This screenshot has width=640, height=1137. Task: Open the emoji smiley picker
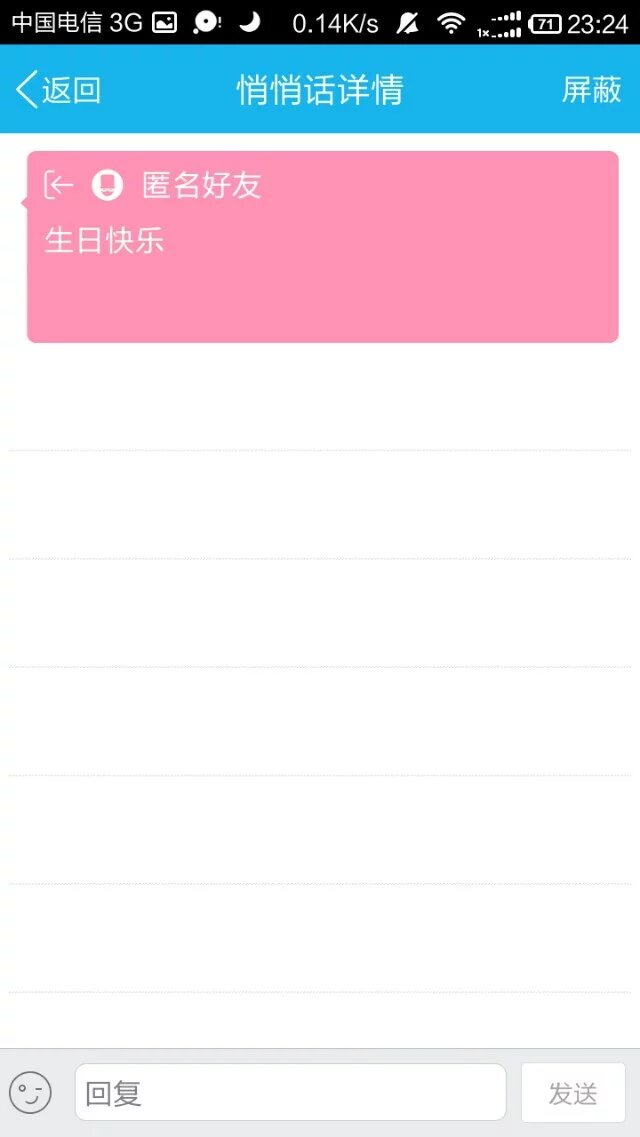click(30, 1092)
